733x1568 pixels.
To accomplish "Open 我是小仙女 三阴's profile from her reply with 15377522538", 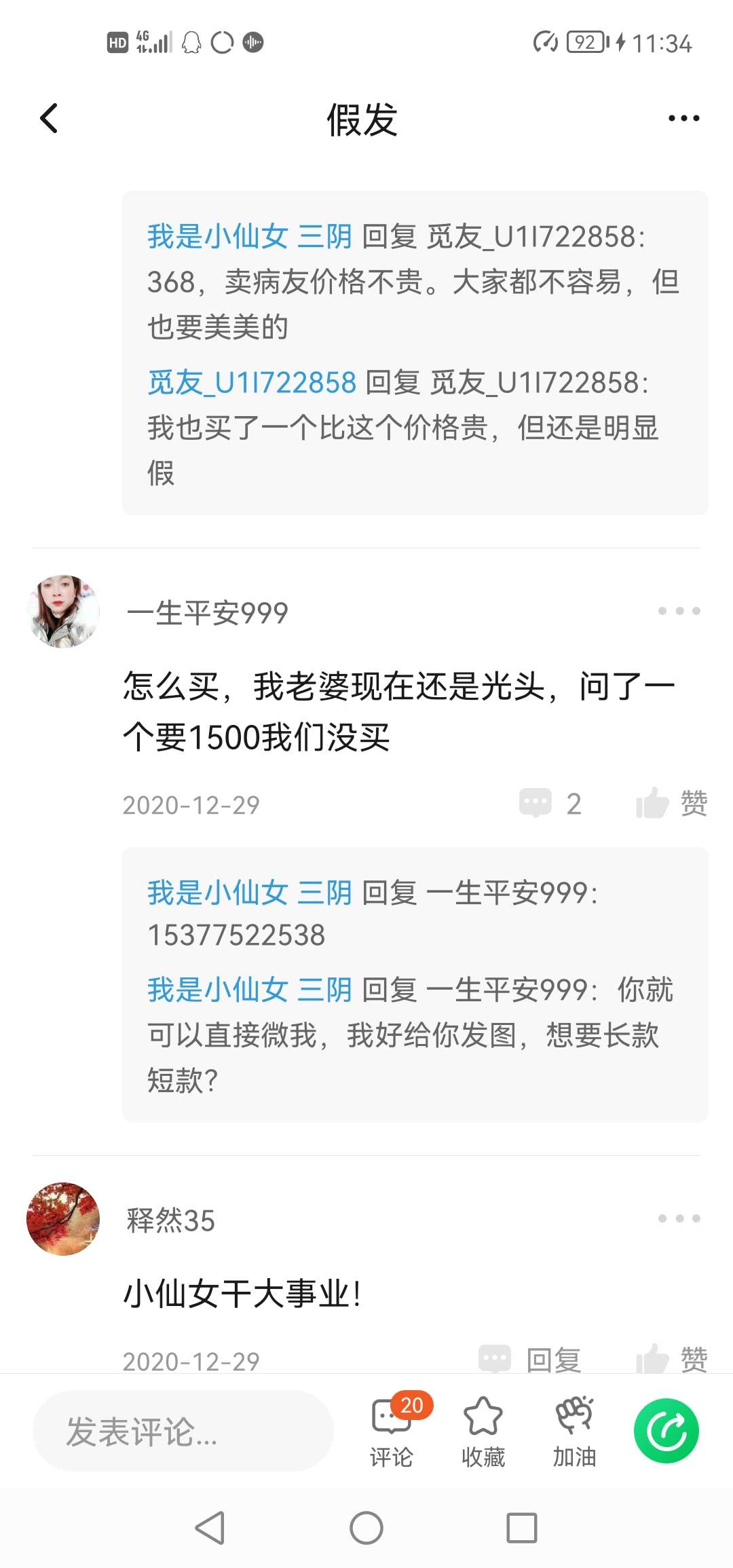I will click(250, 893).
